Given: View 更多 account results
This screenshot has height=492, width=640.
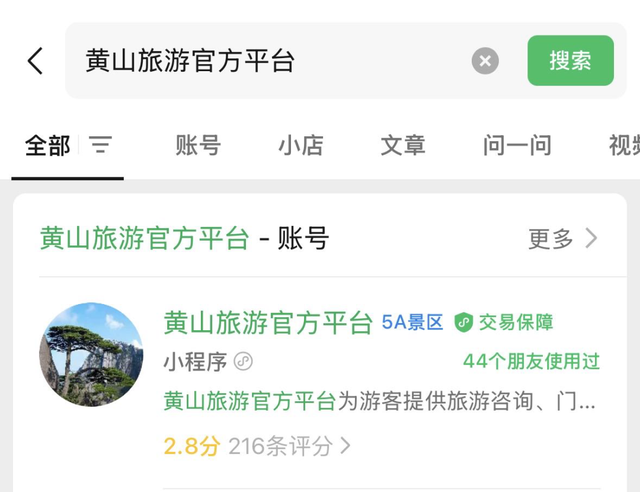Looking at the screenshot, I should click(562, 239).
